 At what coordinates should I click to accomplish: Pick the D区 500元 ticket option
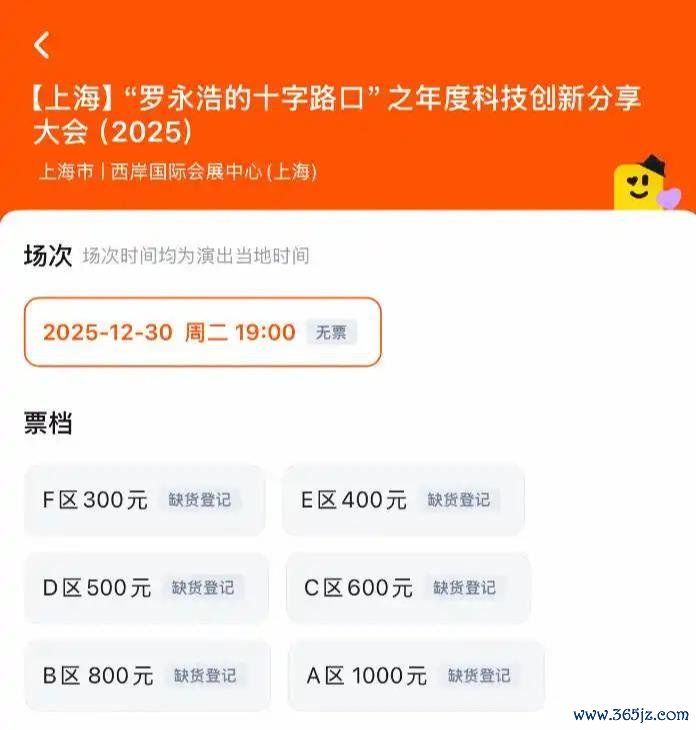click(x=147, y=588)
